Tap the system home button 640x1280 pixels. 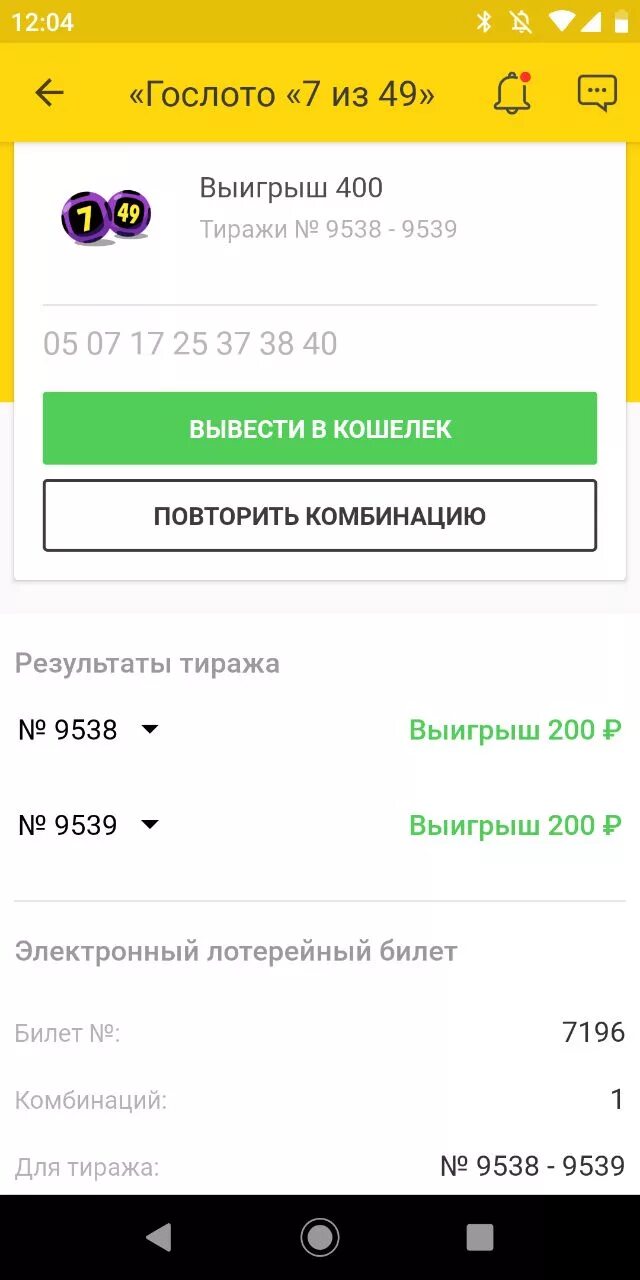[320, 1238]
